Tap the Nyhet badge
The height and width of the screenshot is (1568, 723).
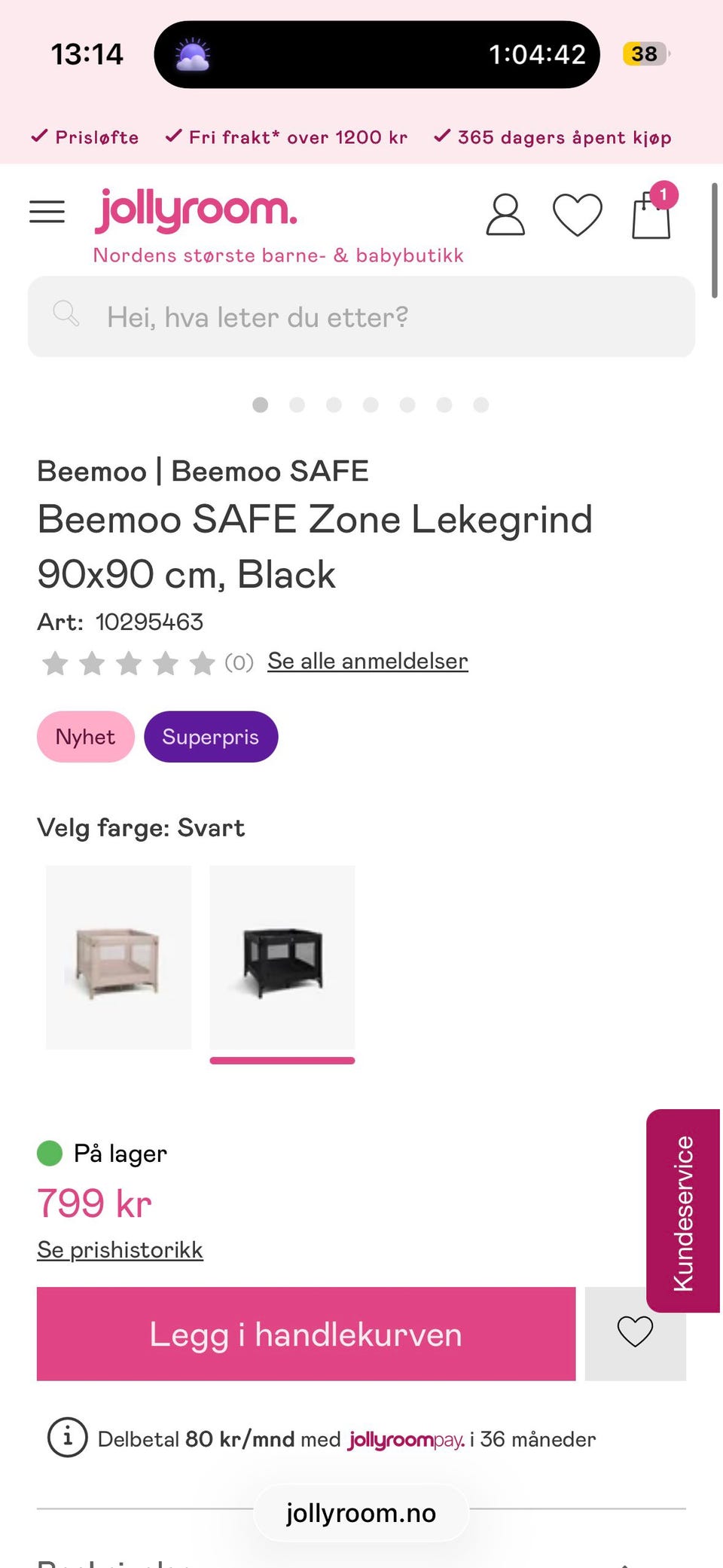point(86,736)
